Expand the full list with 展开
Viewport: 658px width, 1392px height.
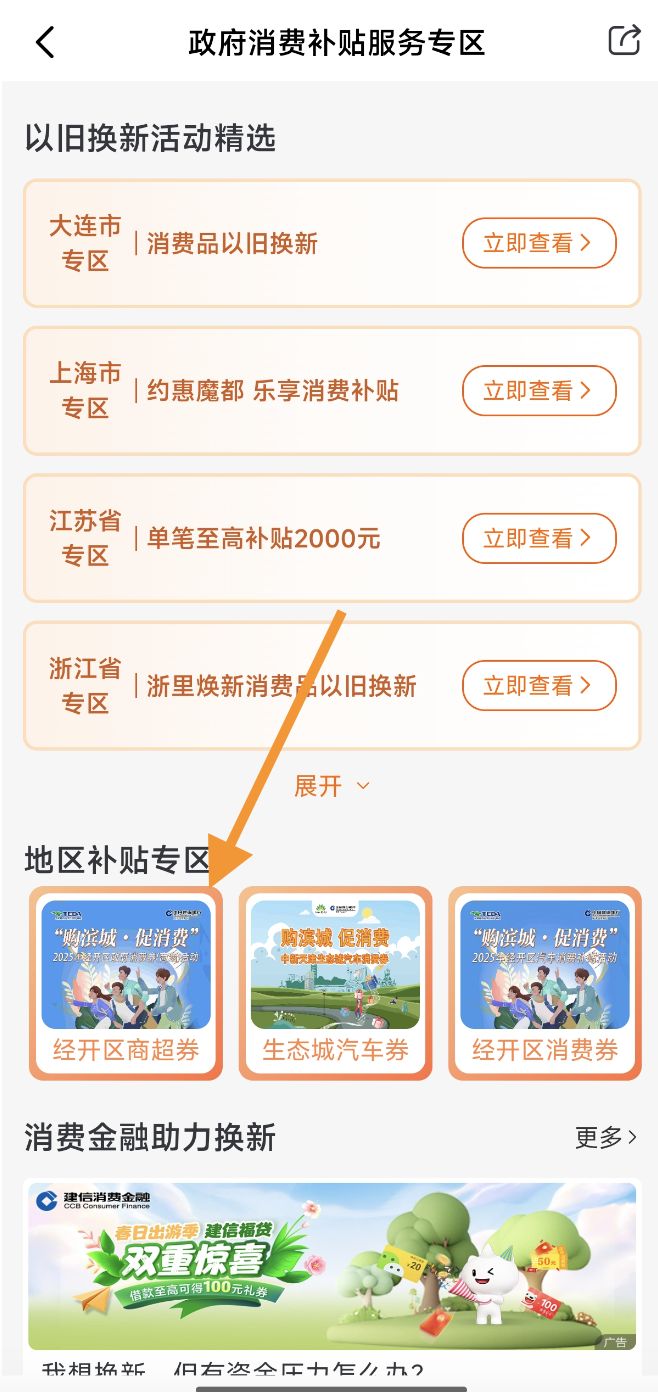point(331,786)
